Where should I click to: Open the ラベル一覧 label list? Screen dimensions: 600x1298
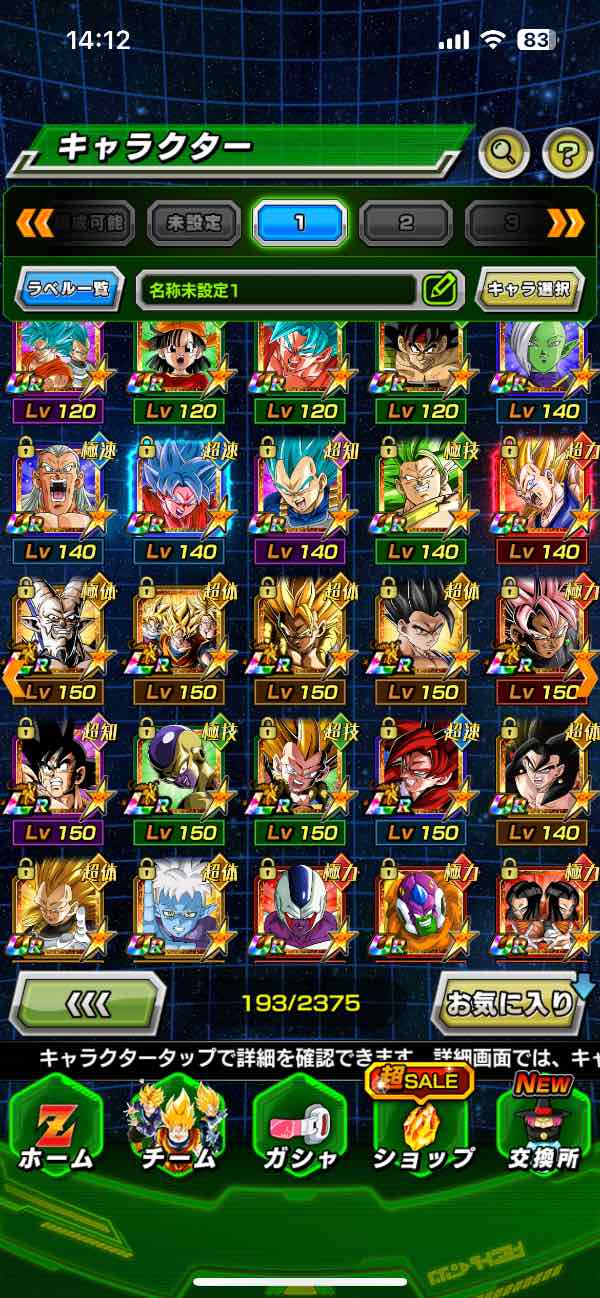70,290
